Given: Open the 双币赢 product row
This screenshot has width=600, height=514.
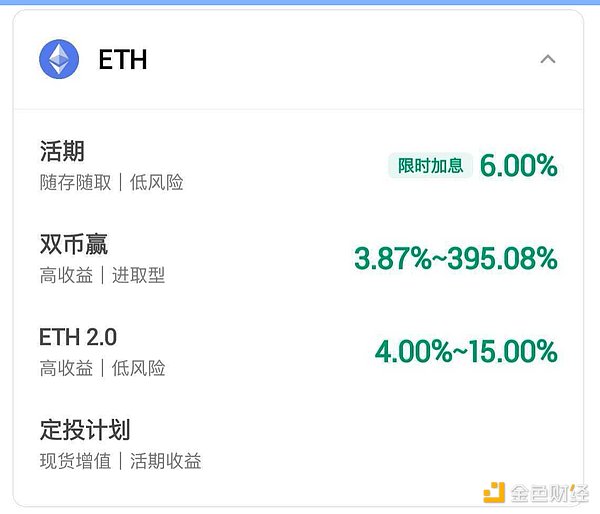Looking at the screenshot, I should pyautogui.click(x=298, y=259).
